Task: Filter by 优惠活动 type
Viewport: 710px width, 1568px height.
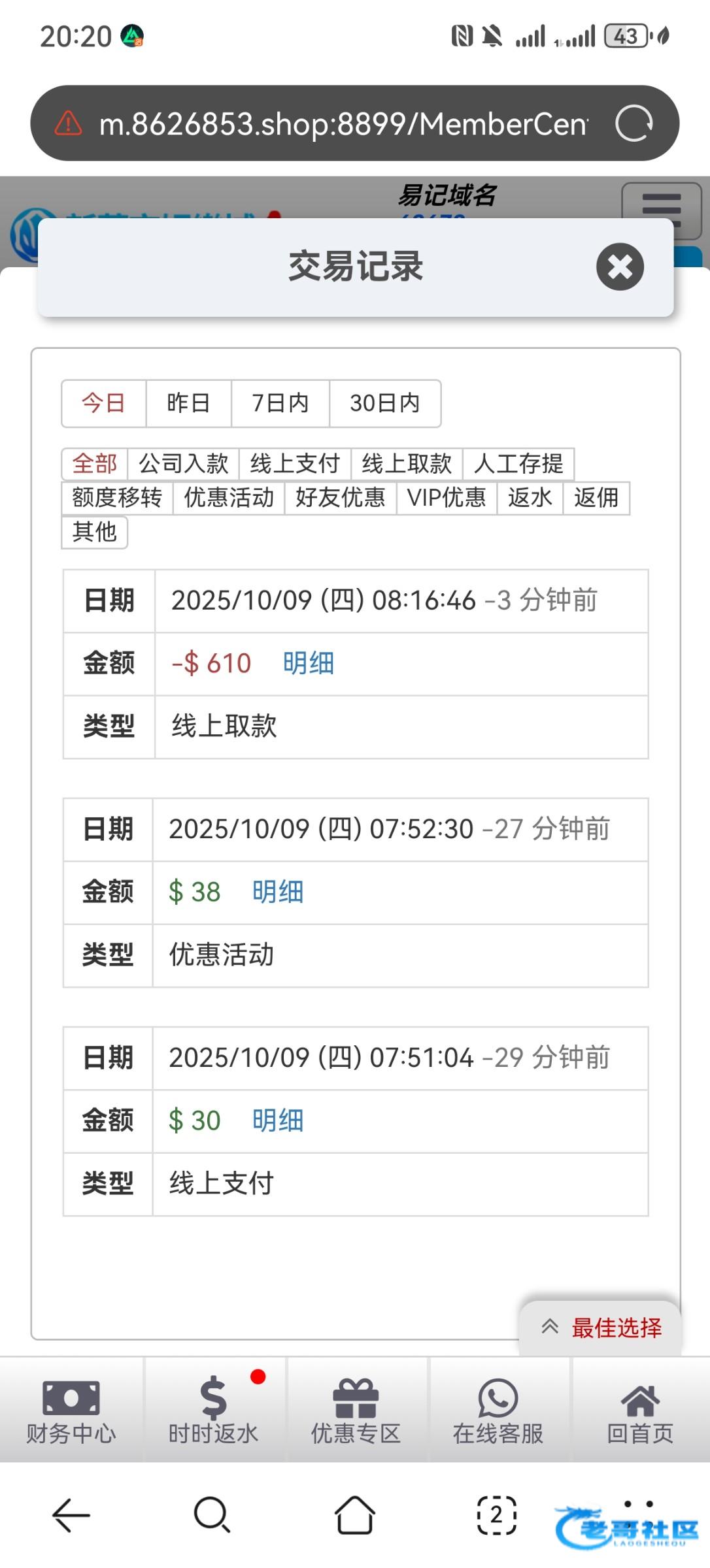Action: [229, 498]
